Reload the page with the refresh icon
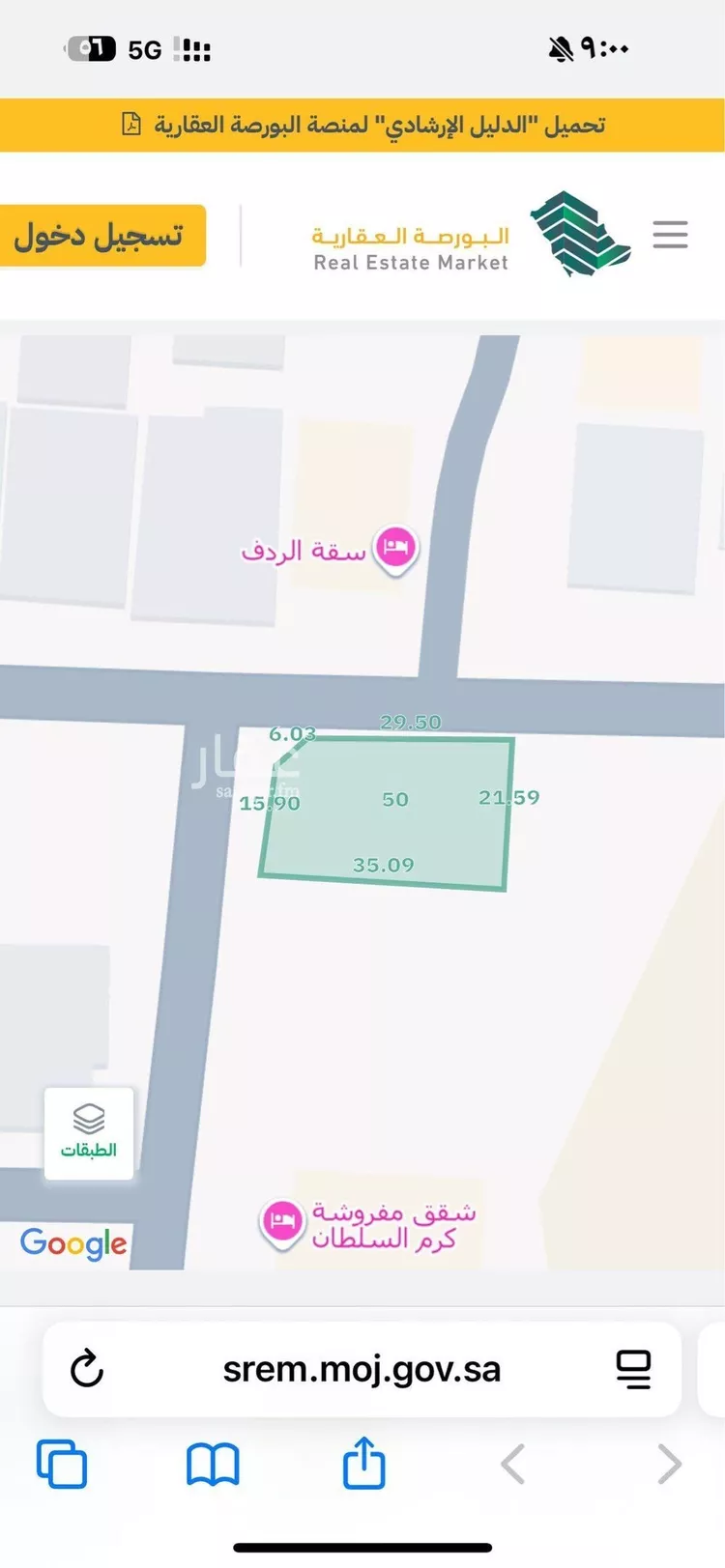Screen dimensions: 725x1568 pos(88,1368)
